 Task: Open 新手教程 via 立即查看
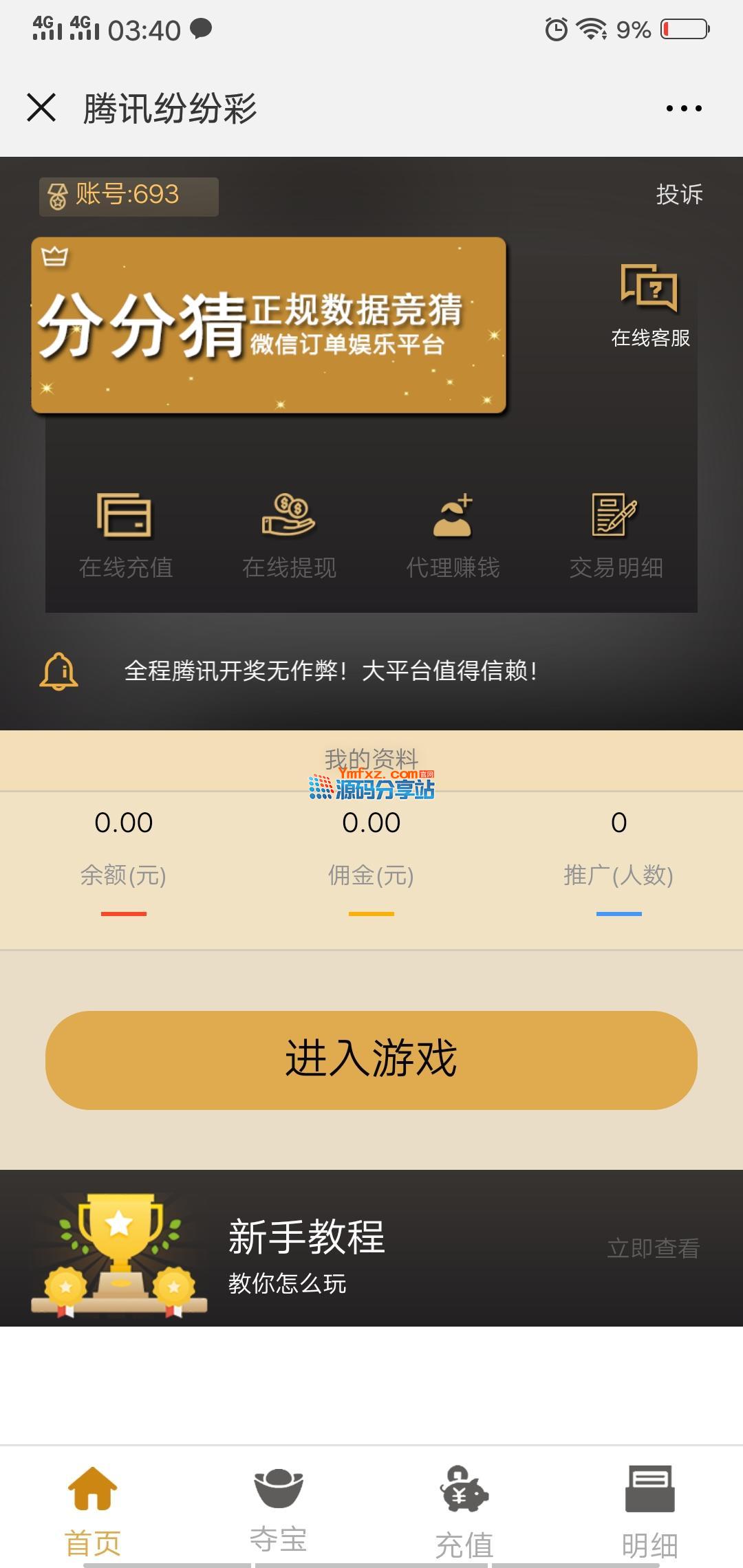click(x=653, y=1248)
